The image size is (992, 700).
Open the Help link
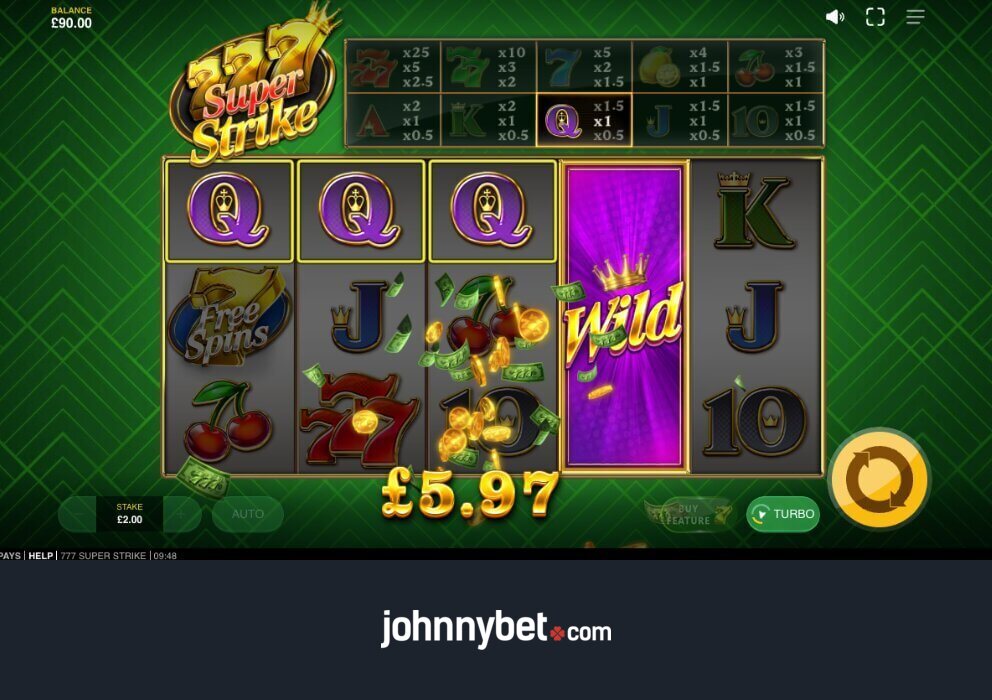(x=40, y=555)
